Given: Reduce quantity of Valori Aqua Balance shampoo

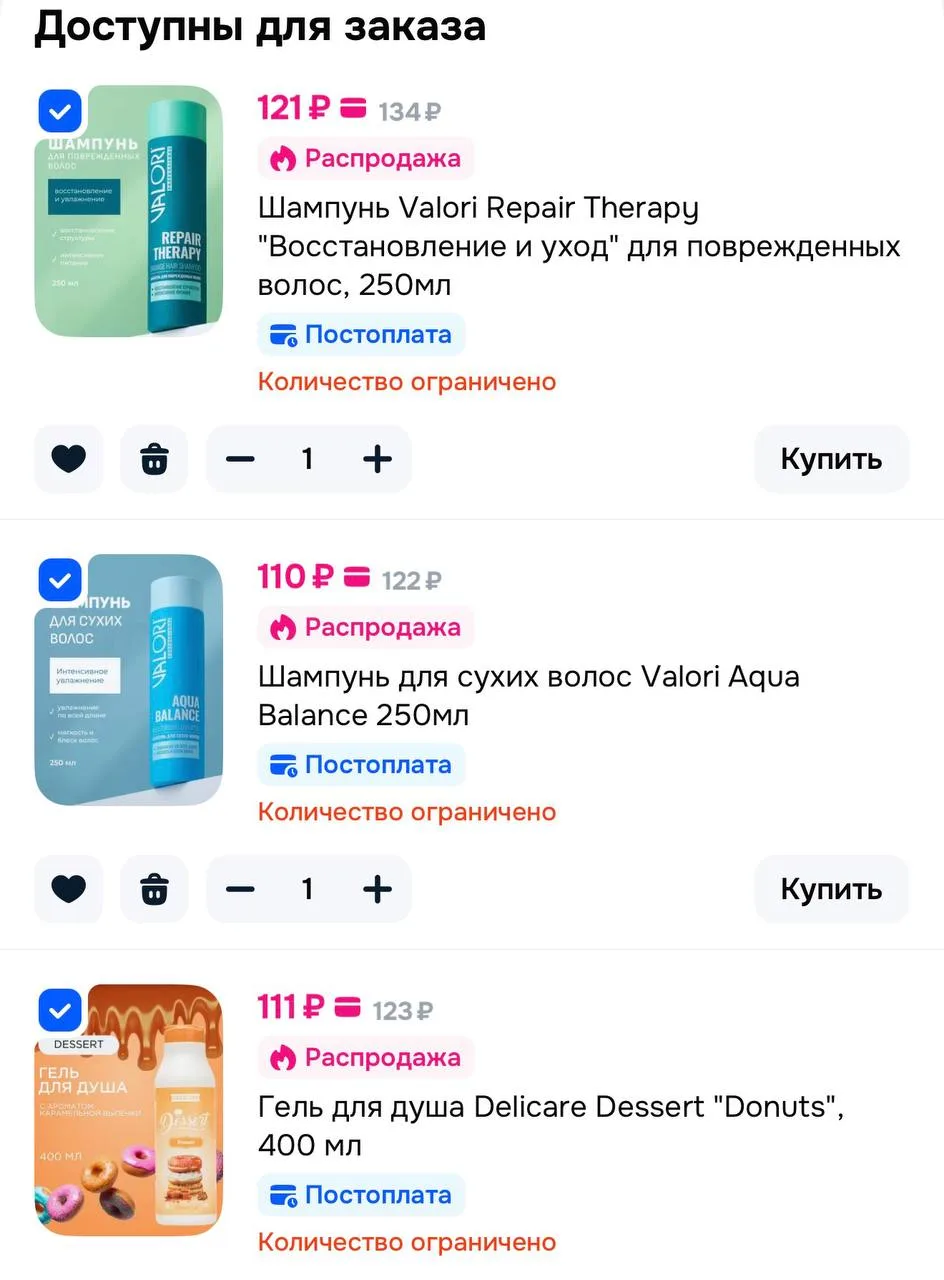Looking at the screenshot, I should (241, 888).
